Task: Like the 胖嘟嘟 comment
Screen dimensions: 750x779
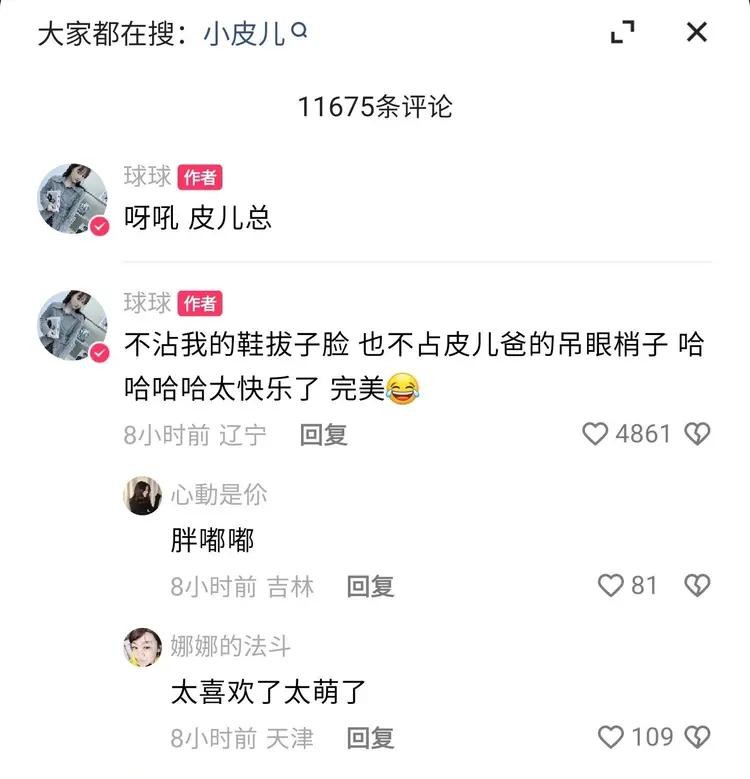Action: (610, 586)
